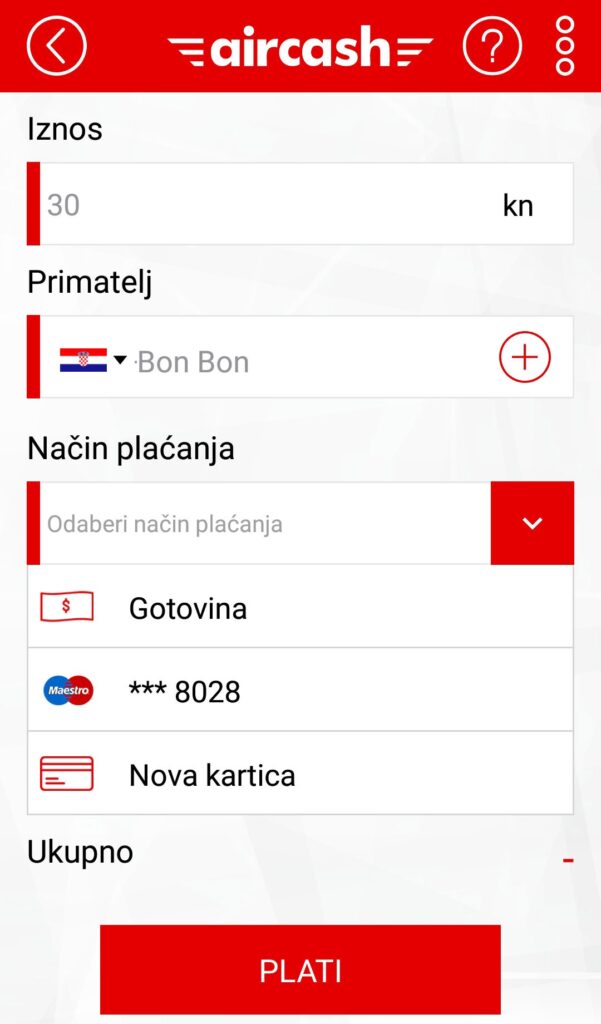Image resolution: width=601 pixels, height=1024 pixels.
Task: Open the help question mark
Action: [x=492, y=46]
